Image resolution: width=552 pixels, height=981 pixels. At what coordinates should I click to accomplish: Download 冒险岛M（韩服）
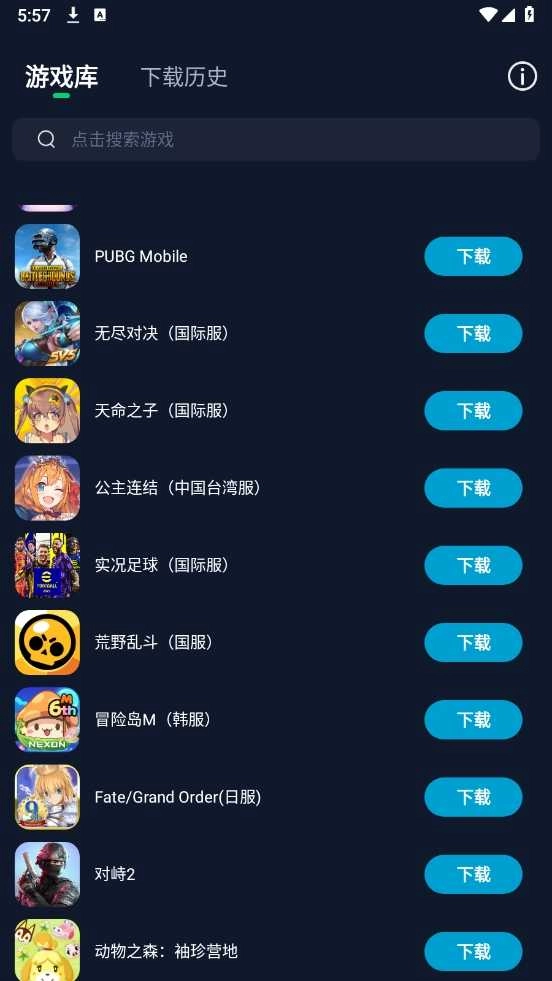pyautogui.click(x=473, y=719)
